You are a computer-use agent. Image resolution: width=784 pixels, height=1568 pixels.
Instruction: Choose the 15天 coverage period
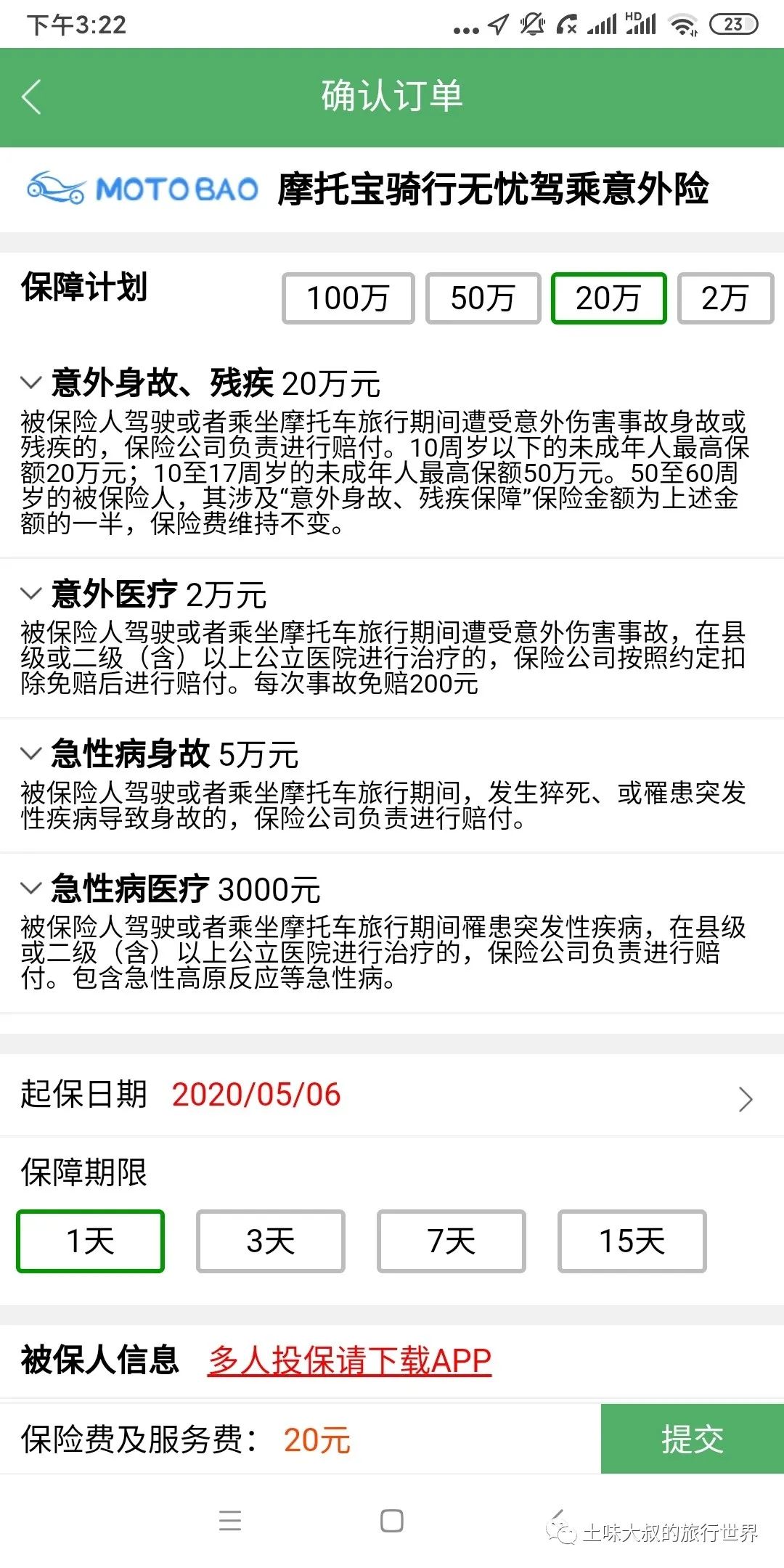point(631,1241)
